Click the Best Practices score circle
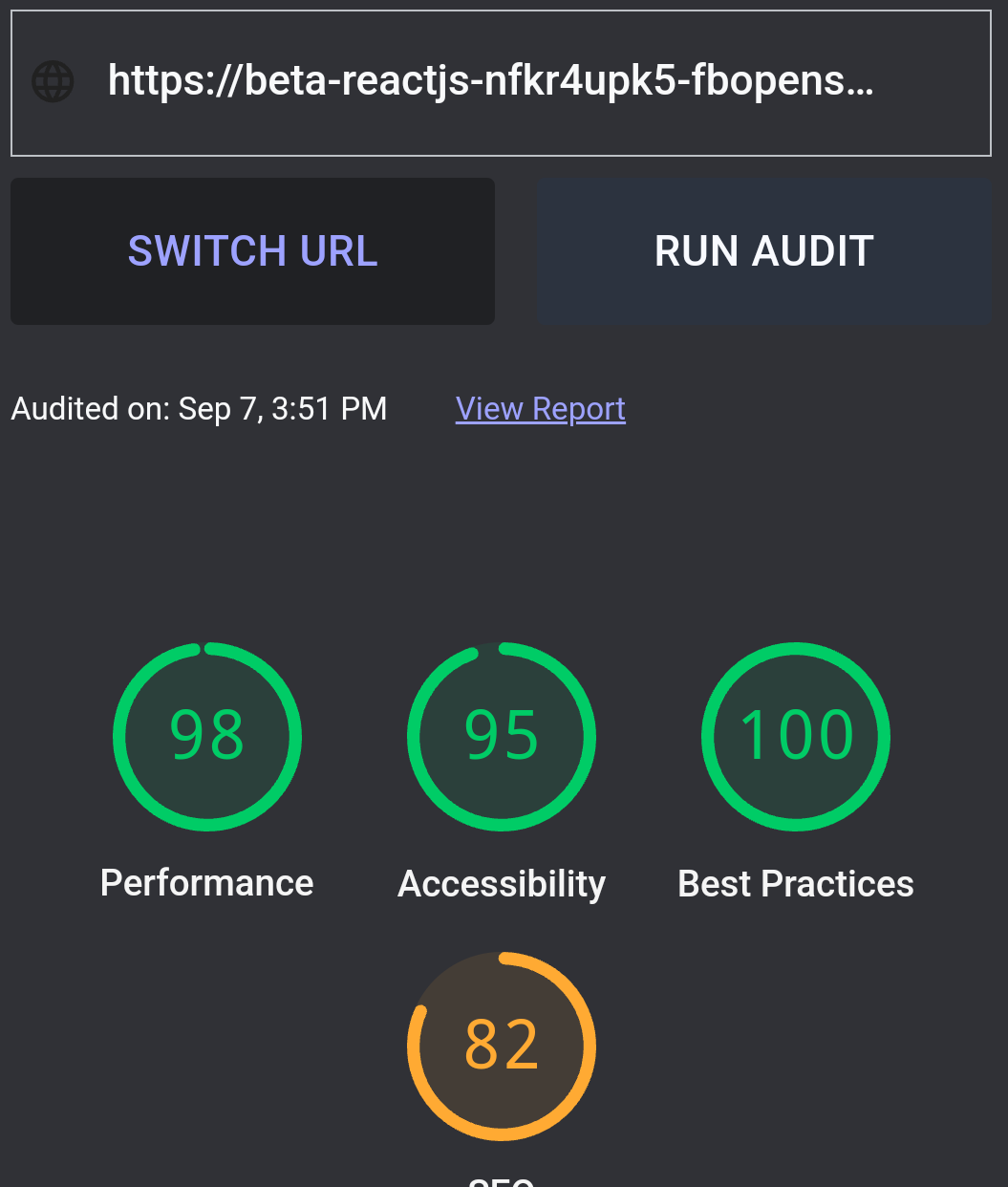 pos(795,736)
